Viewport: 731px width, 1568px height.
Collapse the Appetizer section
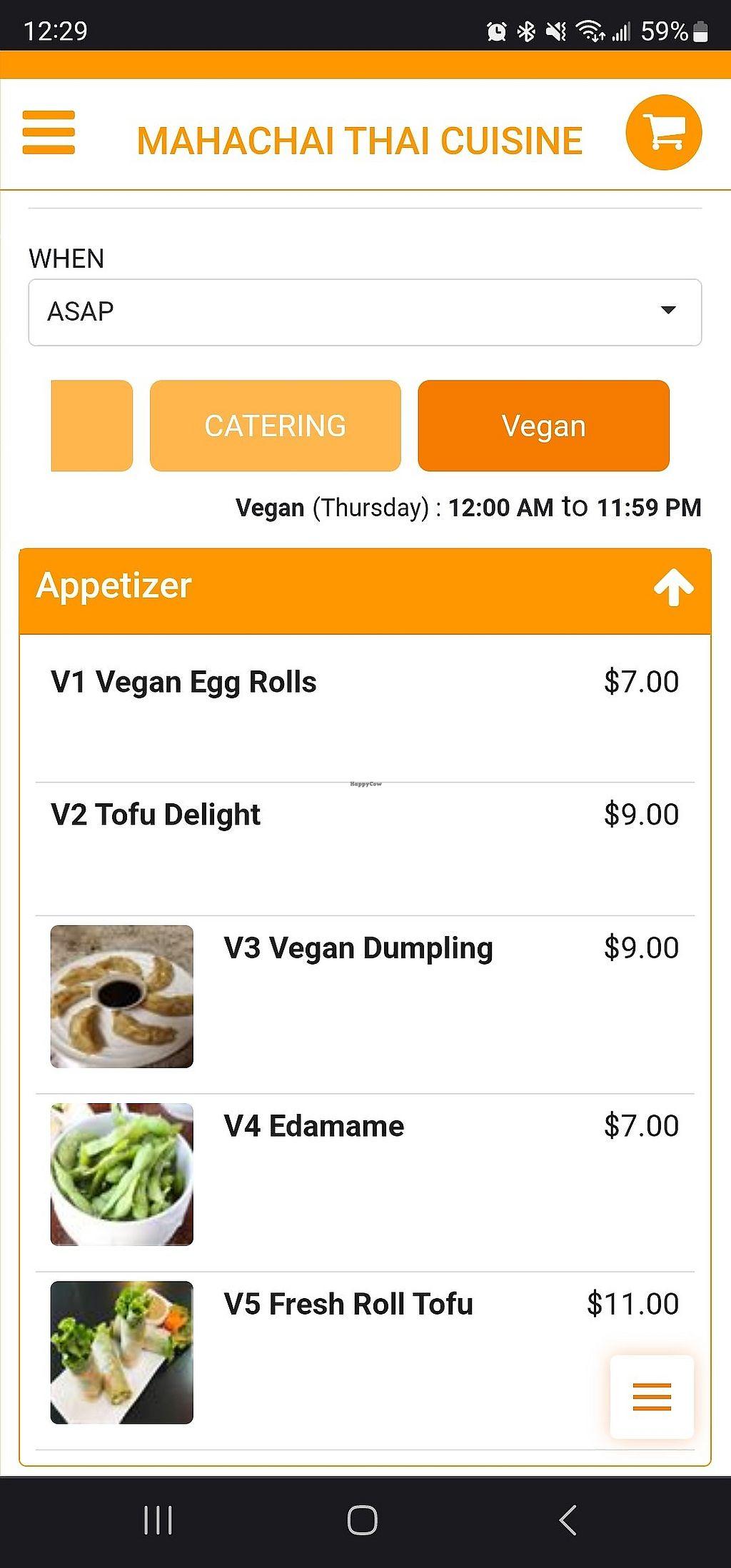click(x=673, y=588)
